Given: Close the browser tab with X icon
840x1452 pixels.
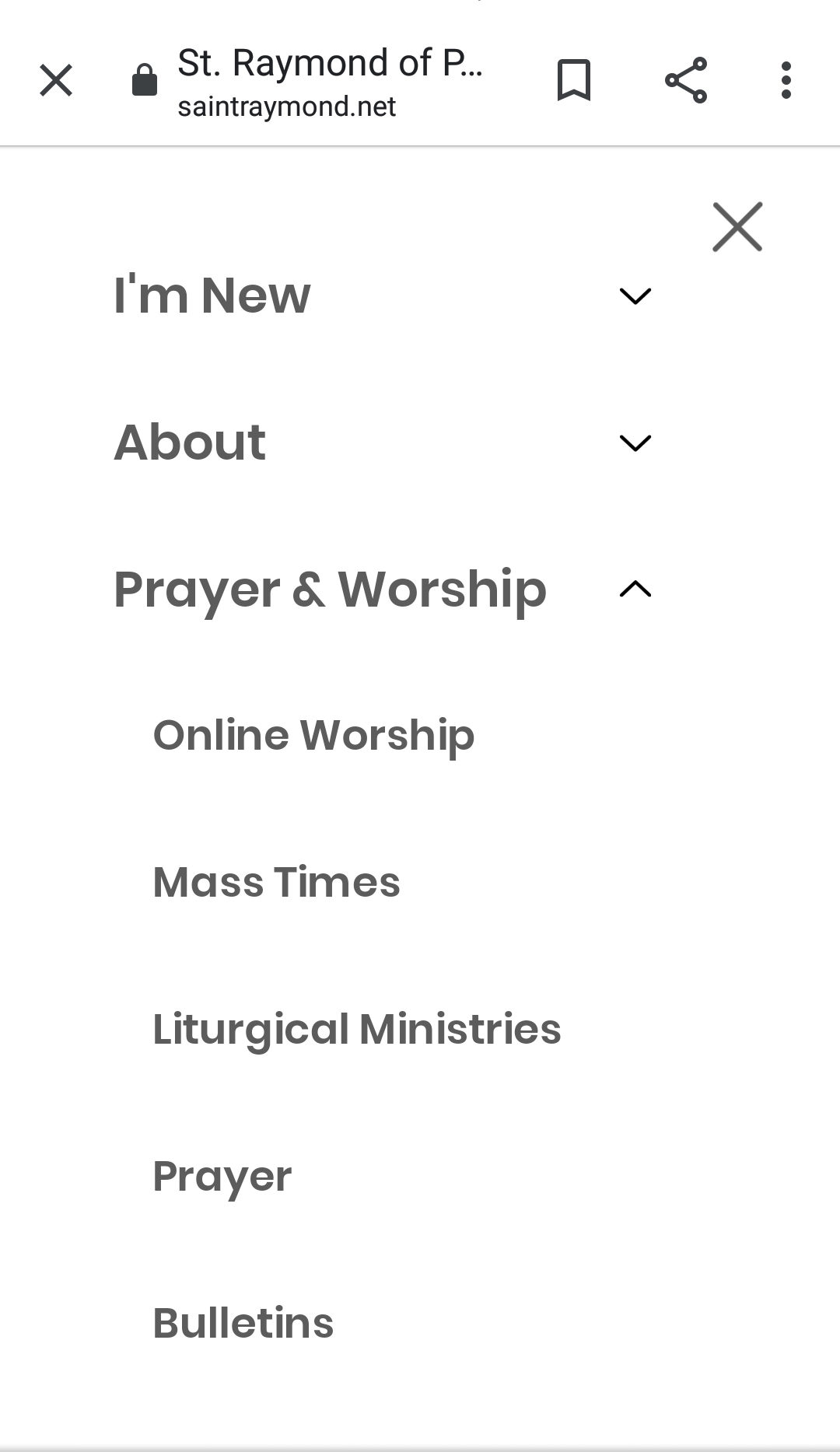Looking at the screenshot, I should coord(56,80).
